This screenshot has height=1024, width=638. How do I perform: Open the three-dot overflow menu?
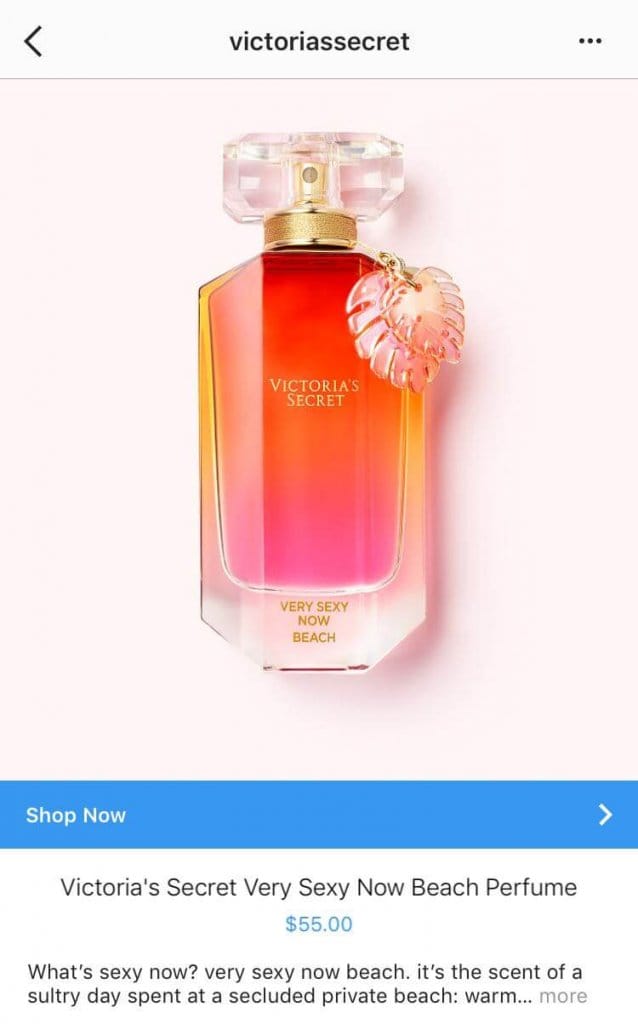[590, 41]
